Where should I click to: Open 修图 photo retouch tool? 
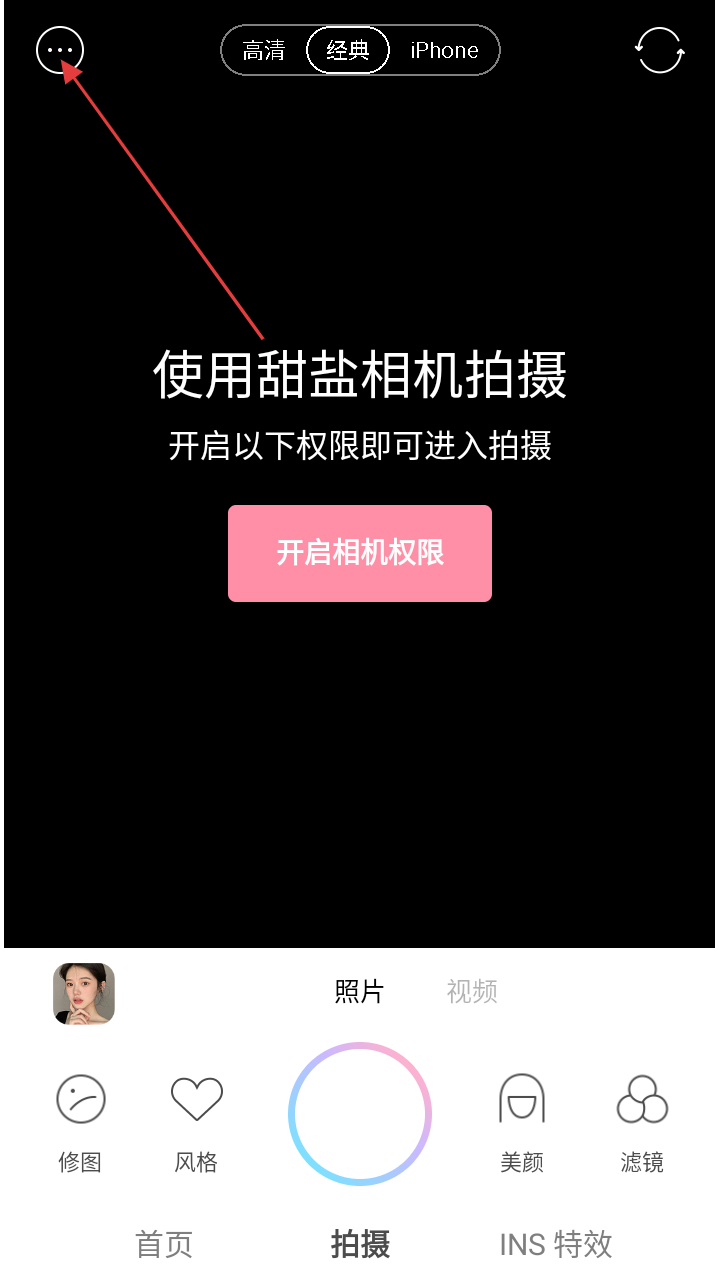click(x=80, y=1122)
